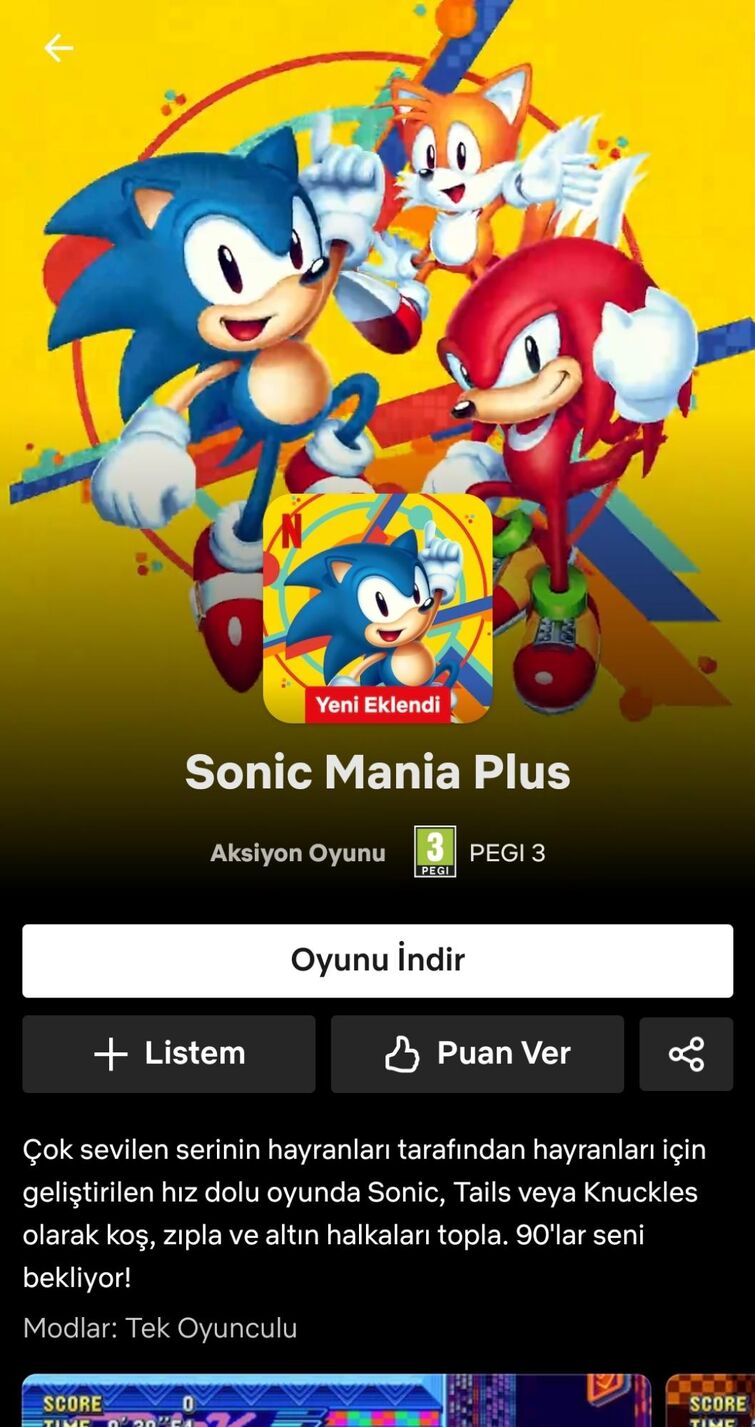Tap the Oyunu İndir download button
Screen dimensions: 755x1427
(x=377, y=960)
